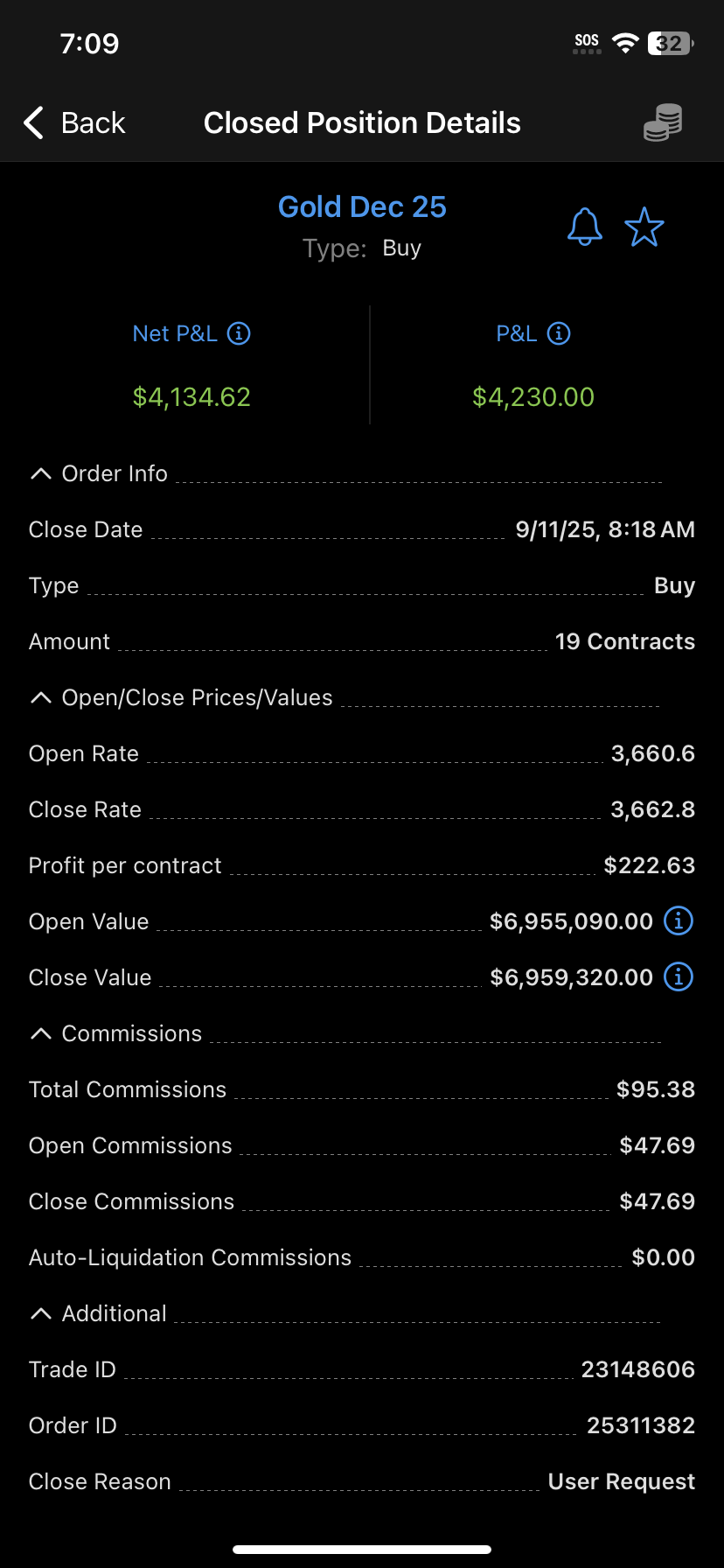724x1568 pixels.
Task: Open the Gold Dec 25 instrument link
Action: pos(362,207)
